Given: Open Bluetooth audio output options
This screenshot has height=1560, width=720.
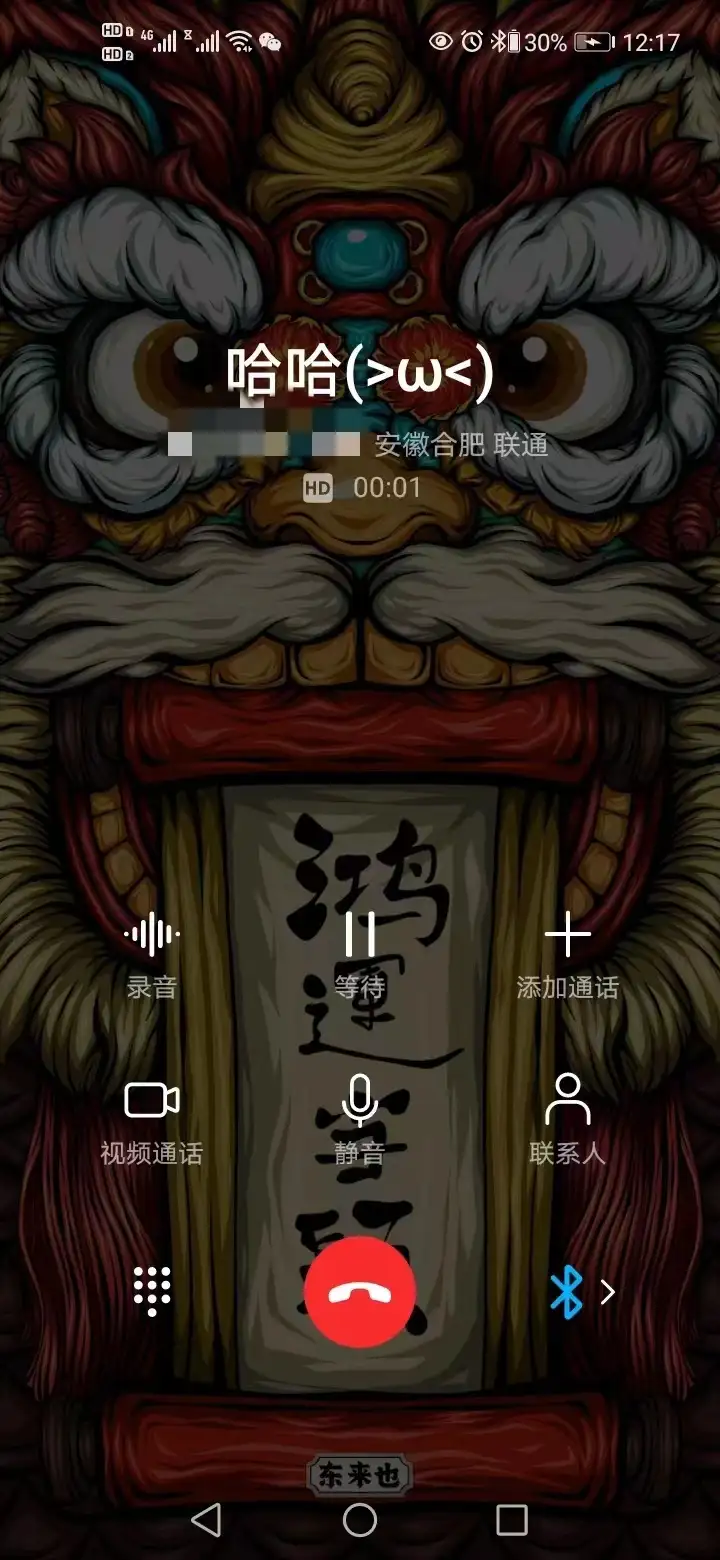Looking at the screenshot, I should click(580, 1292).
